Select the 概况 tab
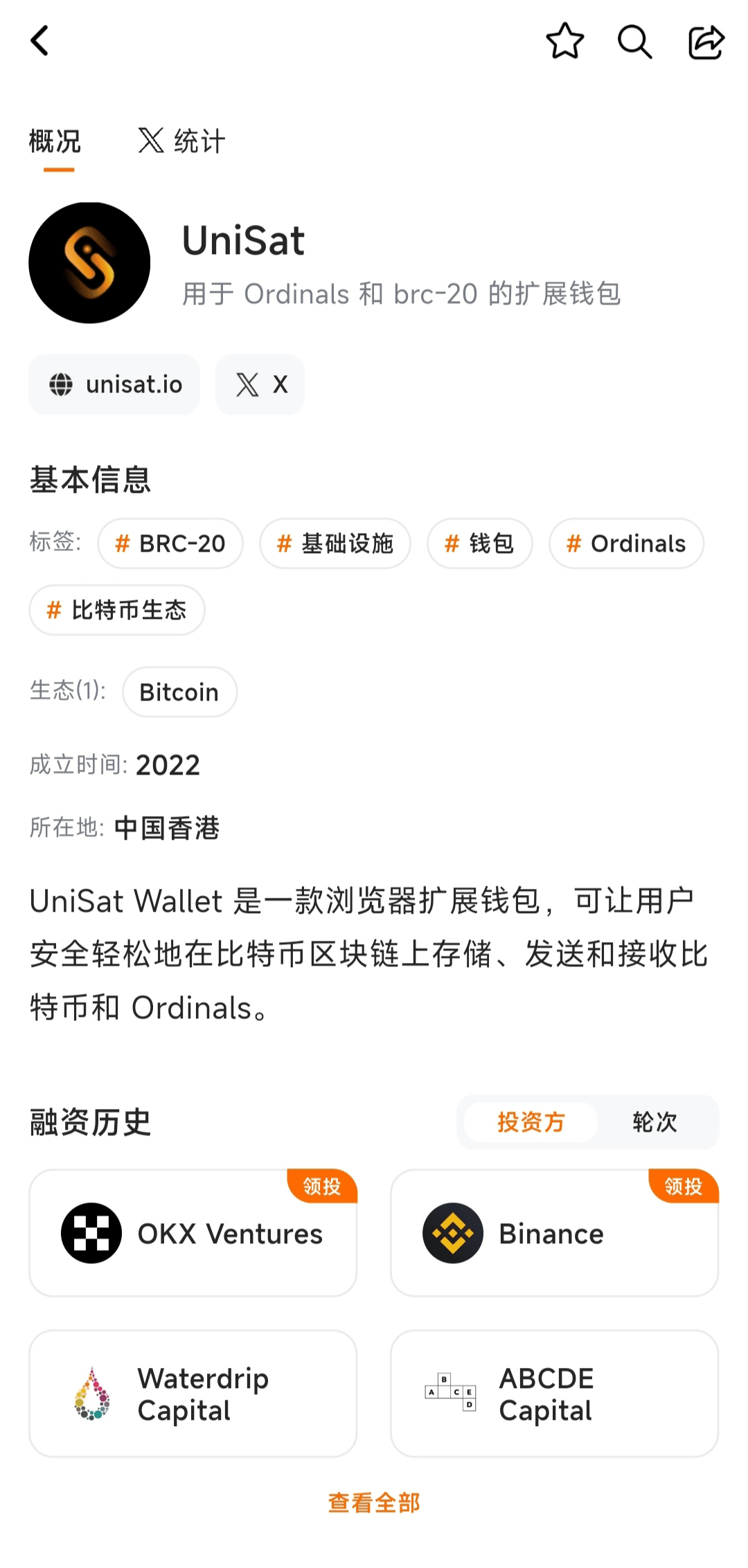Screen dimensions: 748x1568 [55, 141]
